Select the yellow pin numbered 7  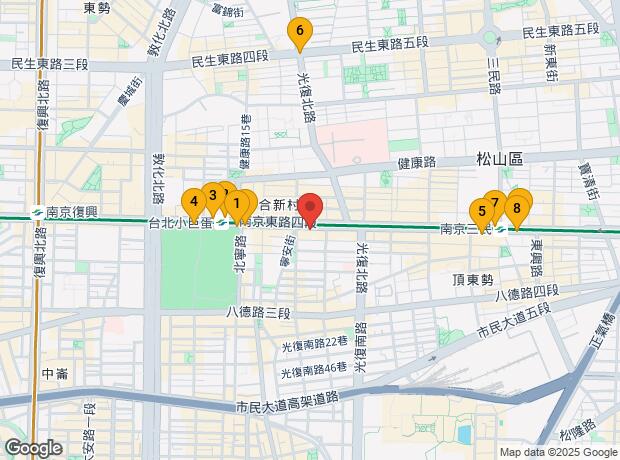(x=496, y=202)
